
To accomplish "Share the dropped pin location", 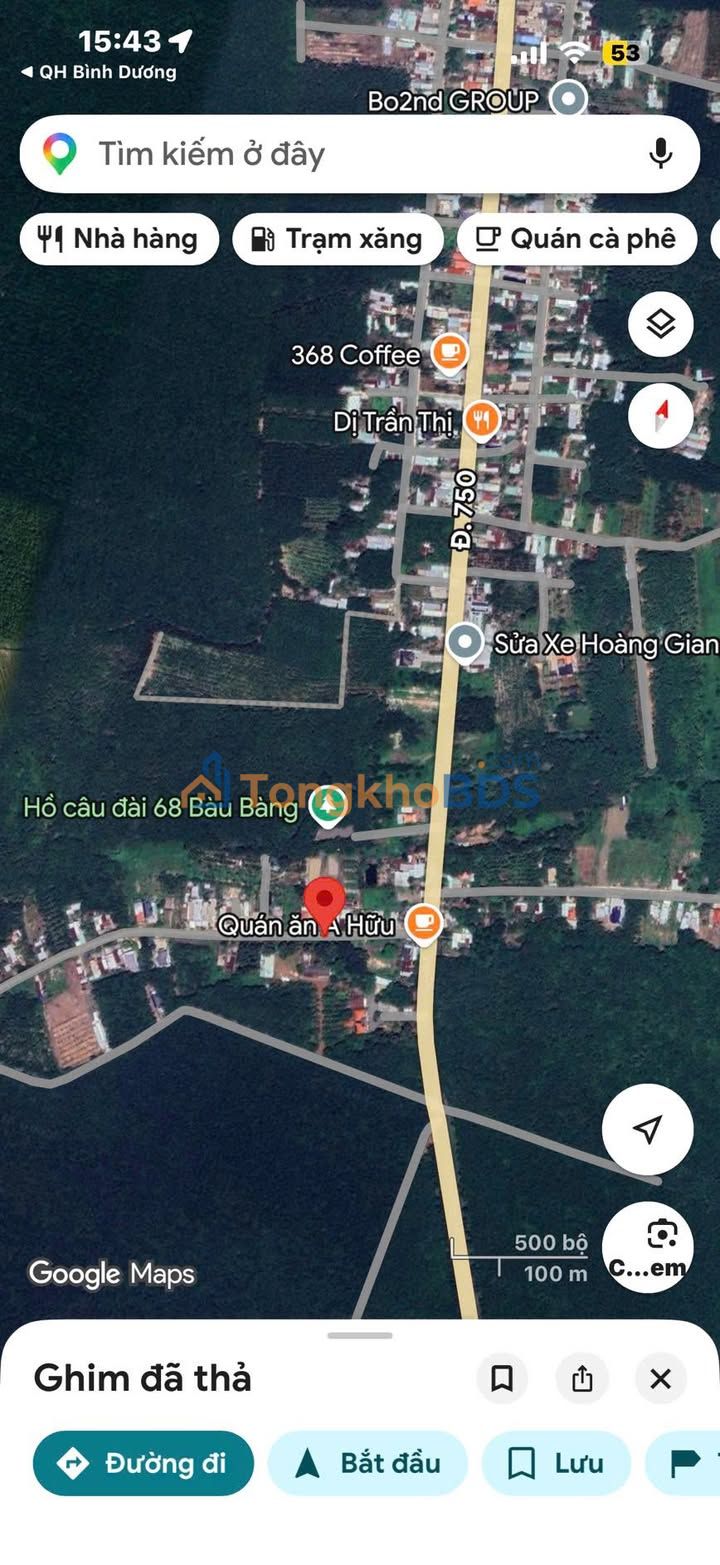I will (582, 1379).
